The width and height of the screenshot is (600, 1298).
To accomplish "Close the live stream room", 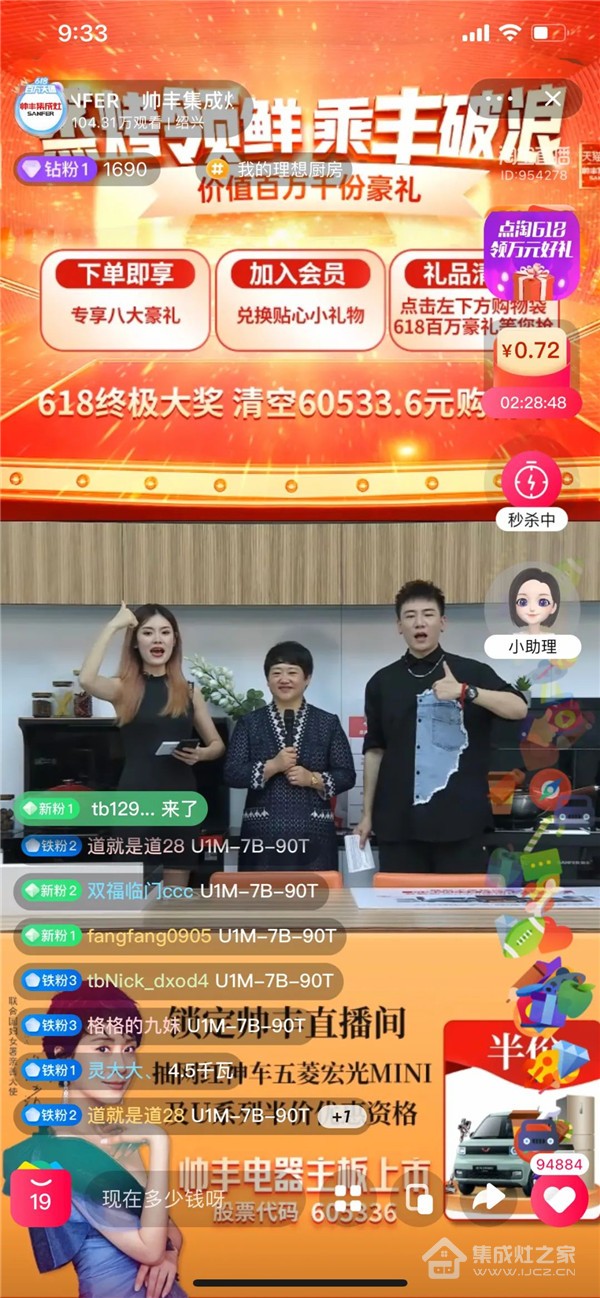I will coord(553,99).
